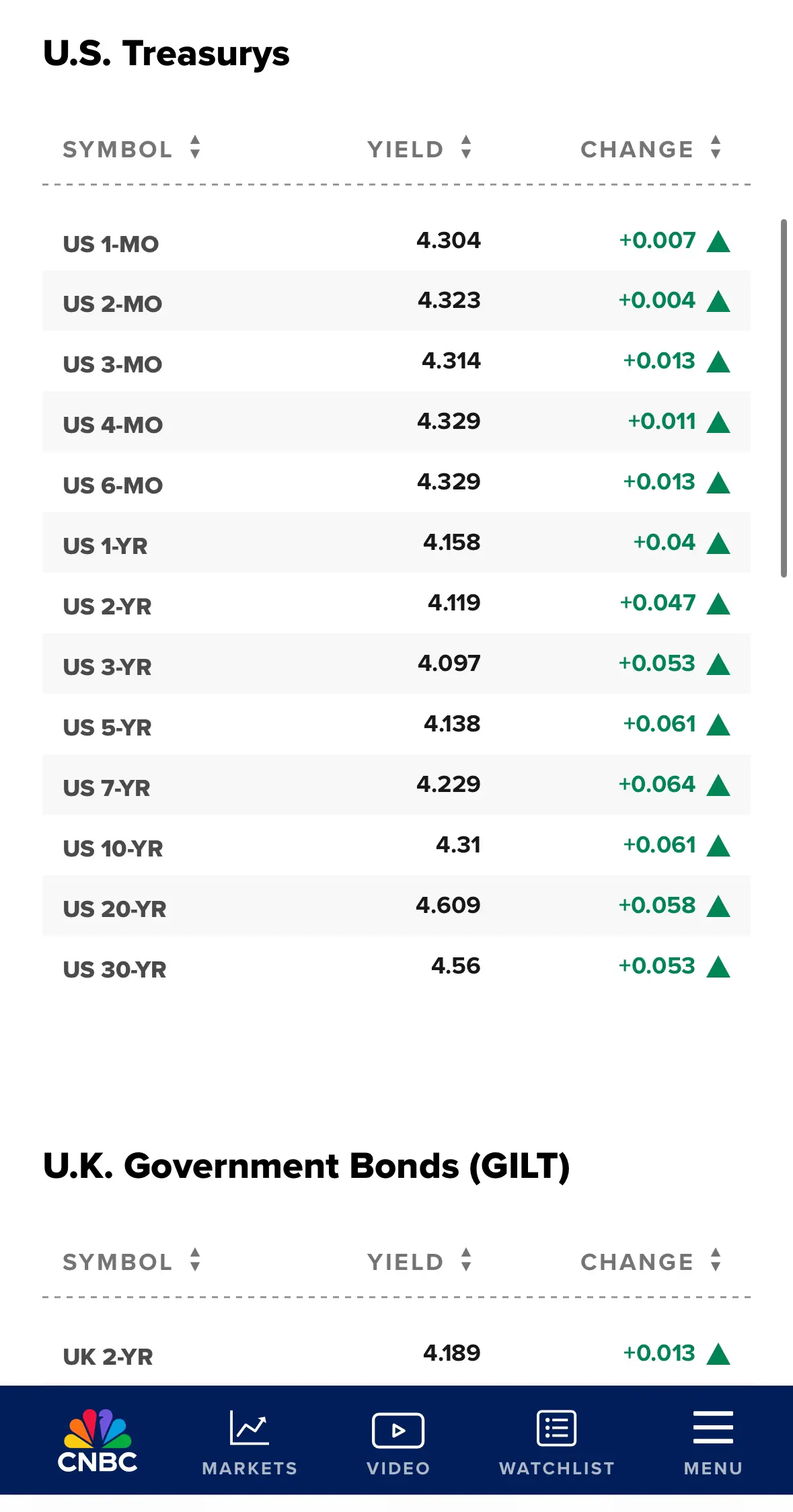Sort U.K. Gilts by Change
The height and width of the screenshot is (1512, 793).
click(x=651, y=1261)
